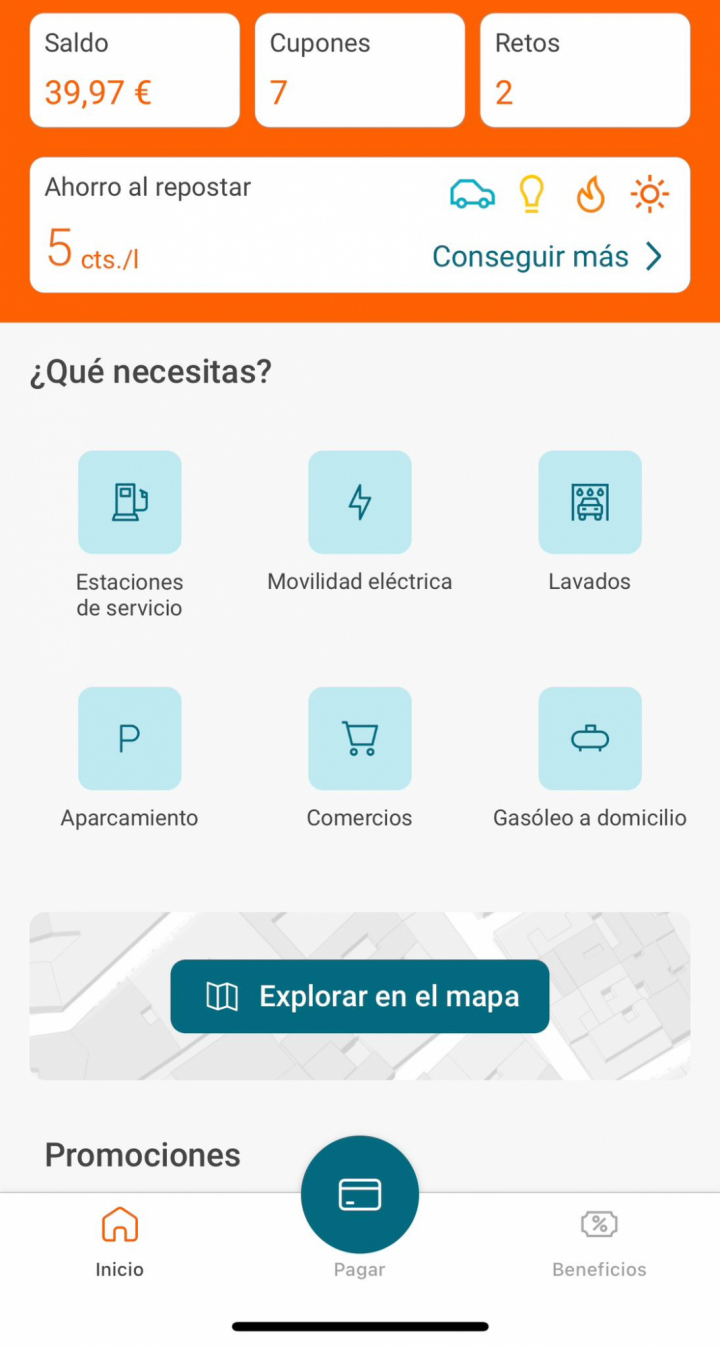
Task: Open the Retos card
Action: click(x=585, y=71)
